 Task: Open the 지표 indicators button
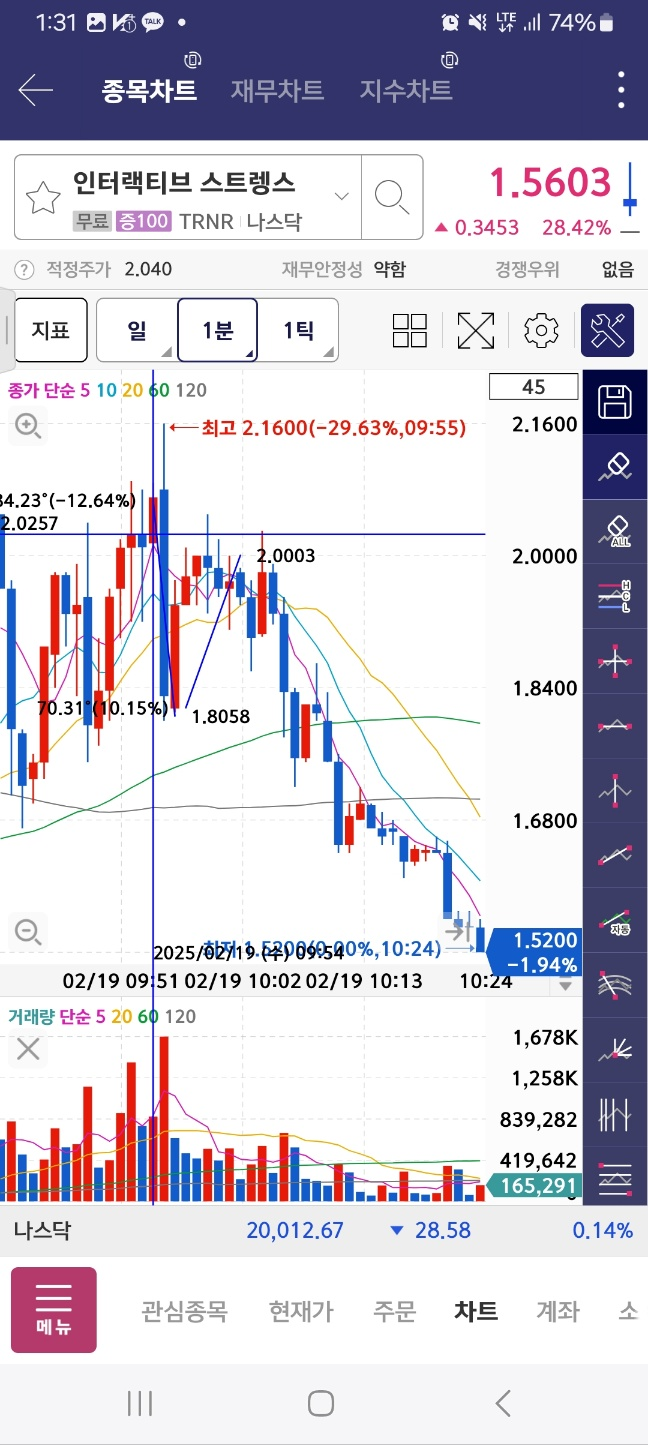51,329
